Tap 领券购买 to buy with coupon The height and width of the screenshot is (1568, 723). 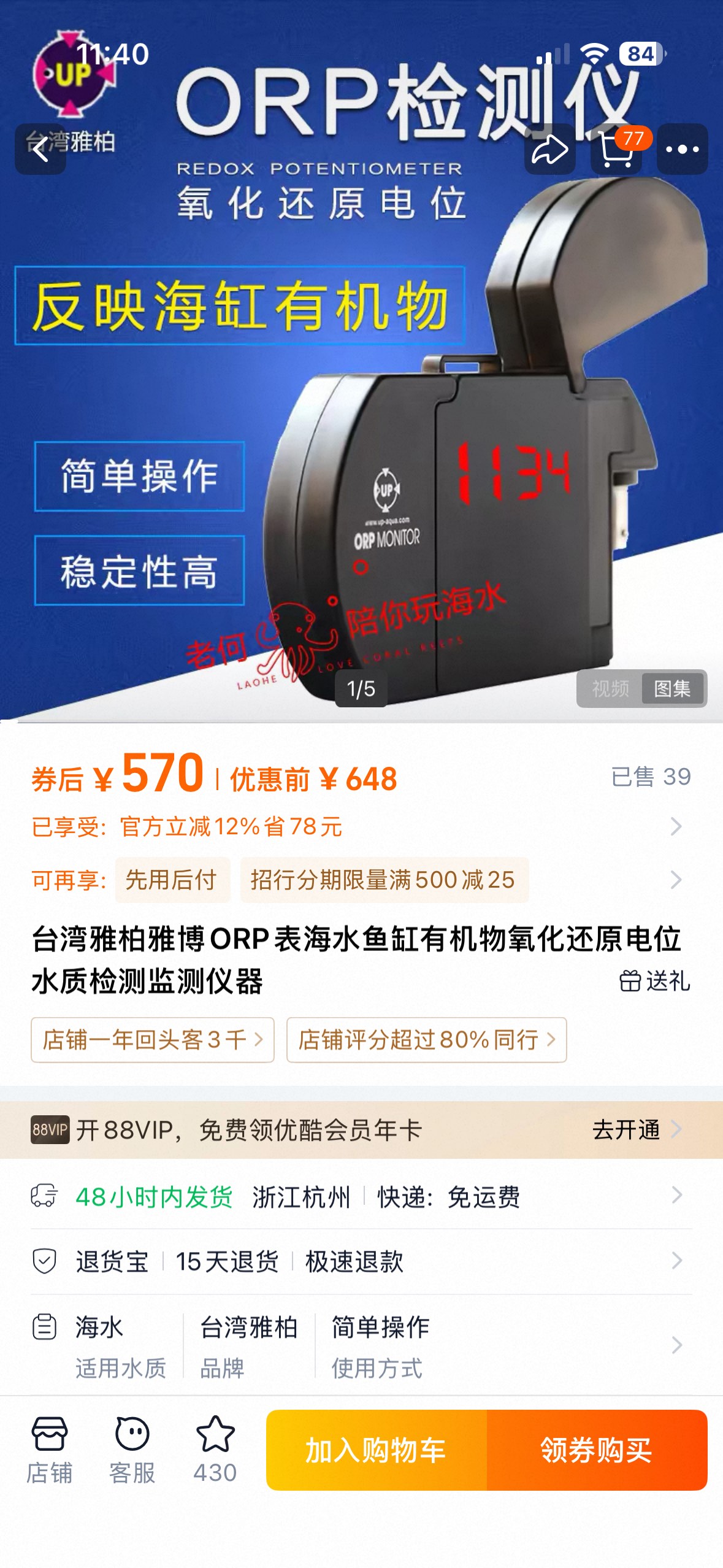(x=596, y=1450)
